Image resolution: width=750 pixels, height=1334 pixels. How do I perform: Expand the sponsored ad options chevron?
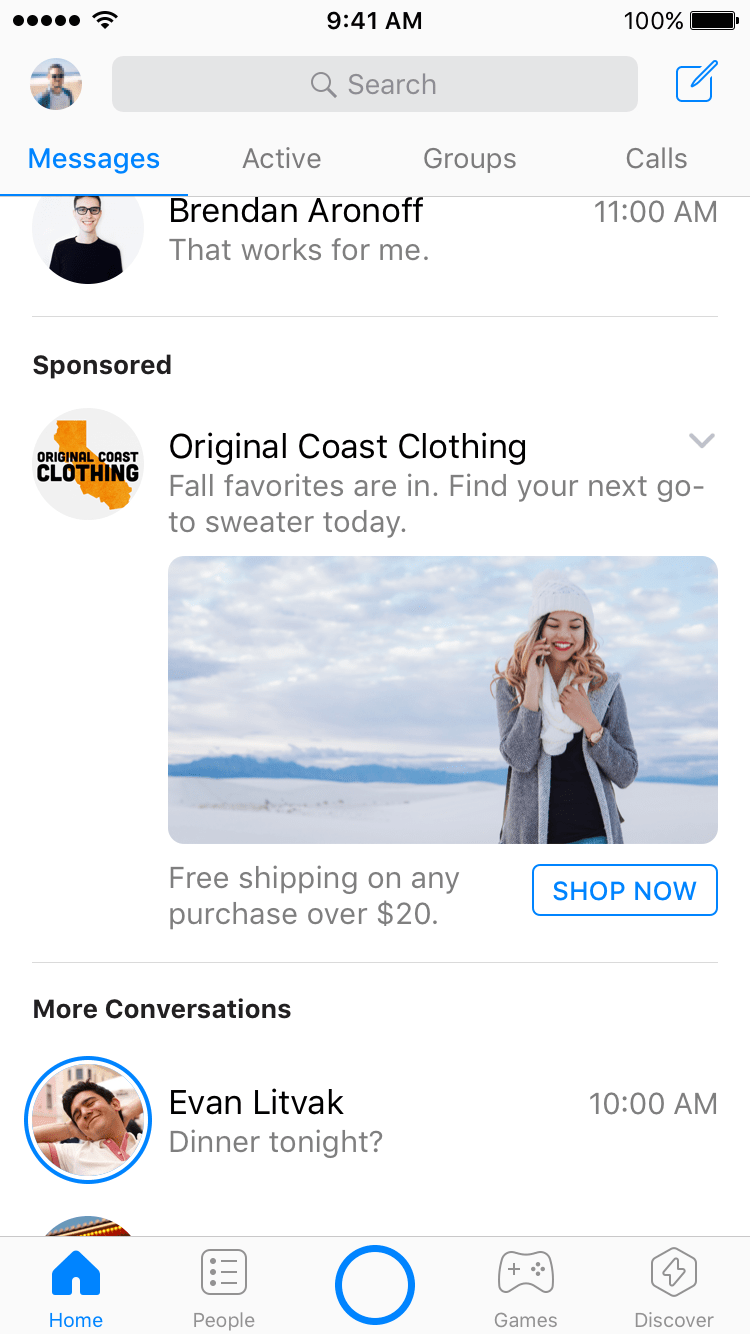point(702,441)
